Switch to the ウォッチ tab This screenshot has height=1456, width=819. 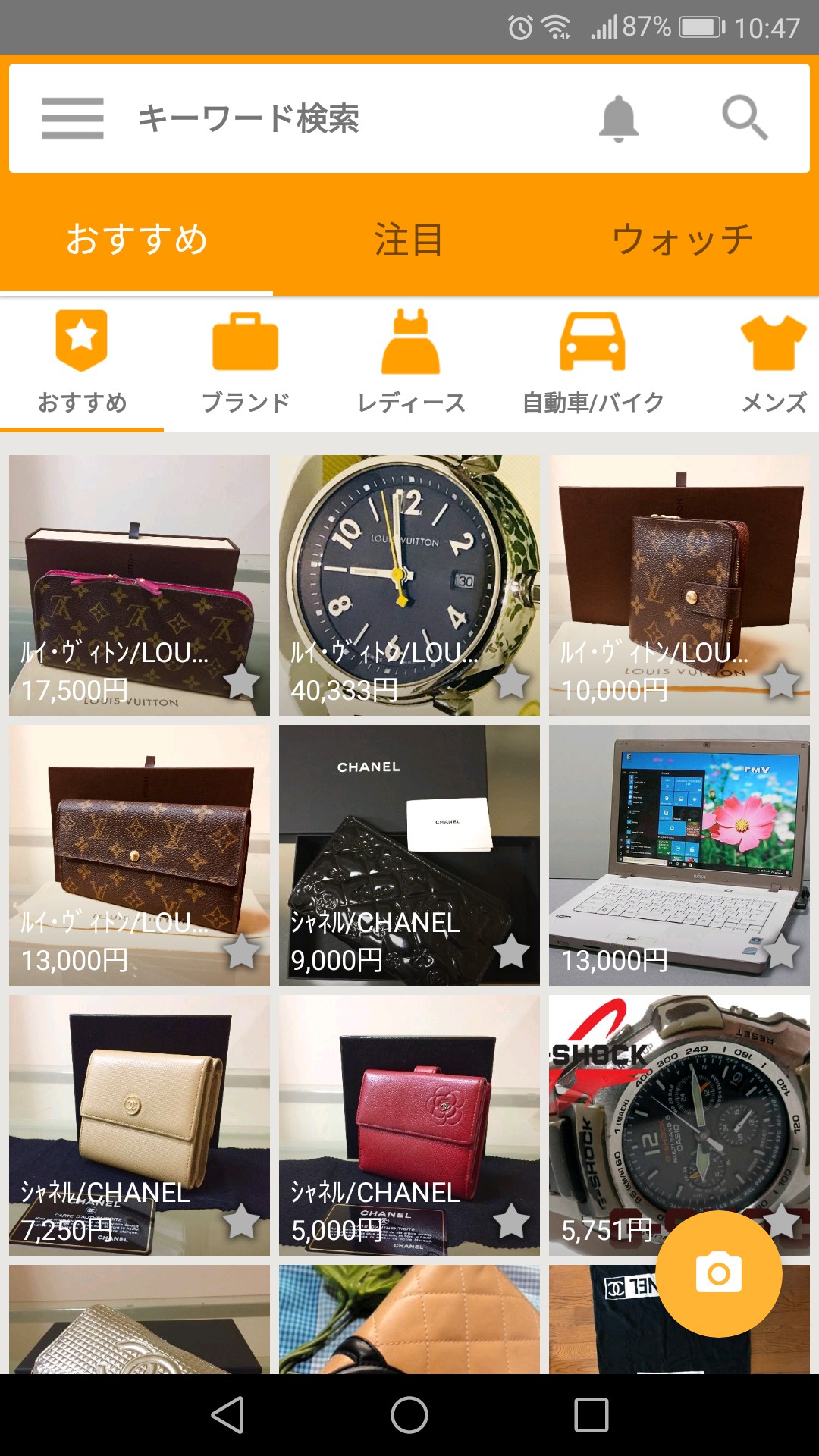[682, 240]
